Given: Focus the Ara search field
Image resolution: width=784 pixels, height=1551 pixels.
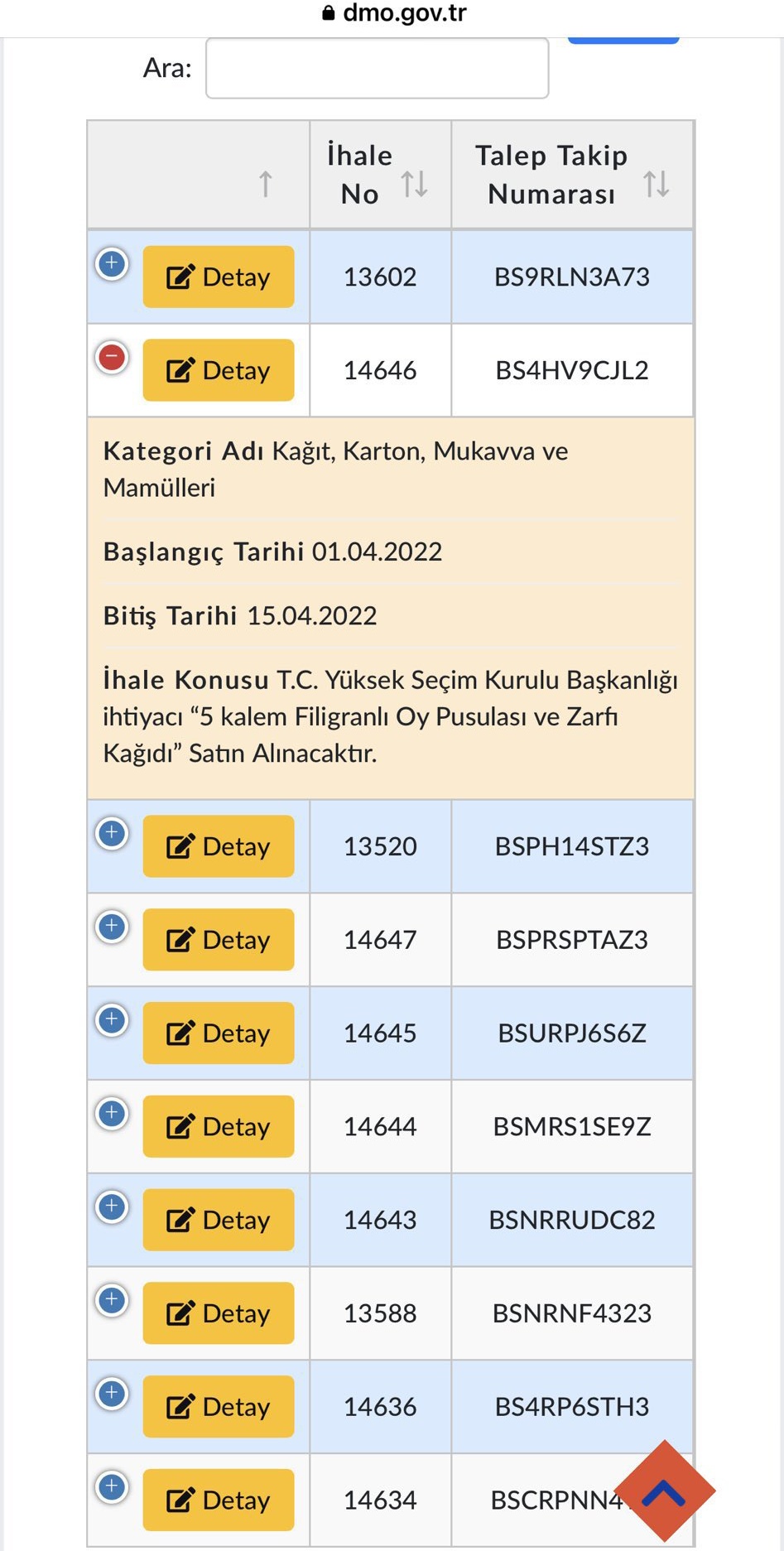Looking at the screenshot, I should coord(377,68).
